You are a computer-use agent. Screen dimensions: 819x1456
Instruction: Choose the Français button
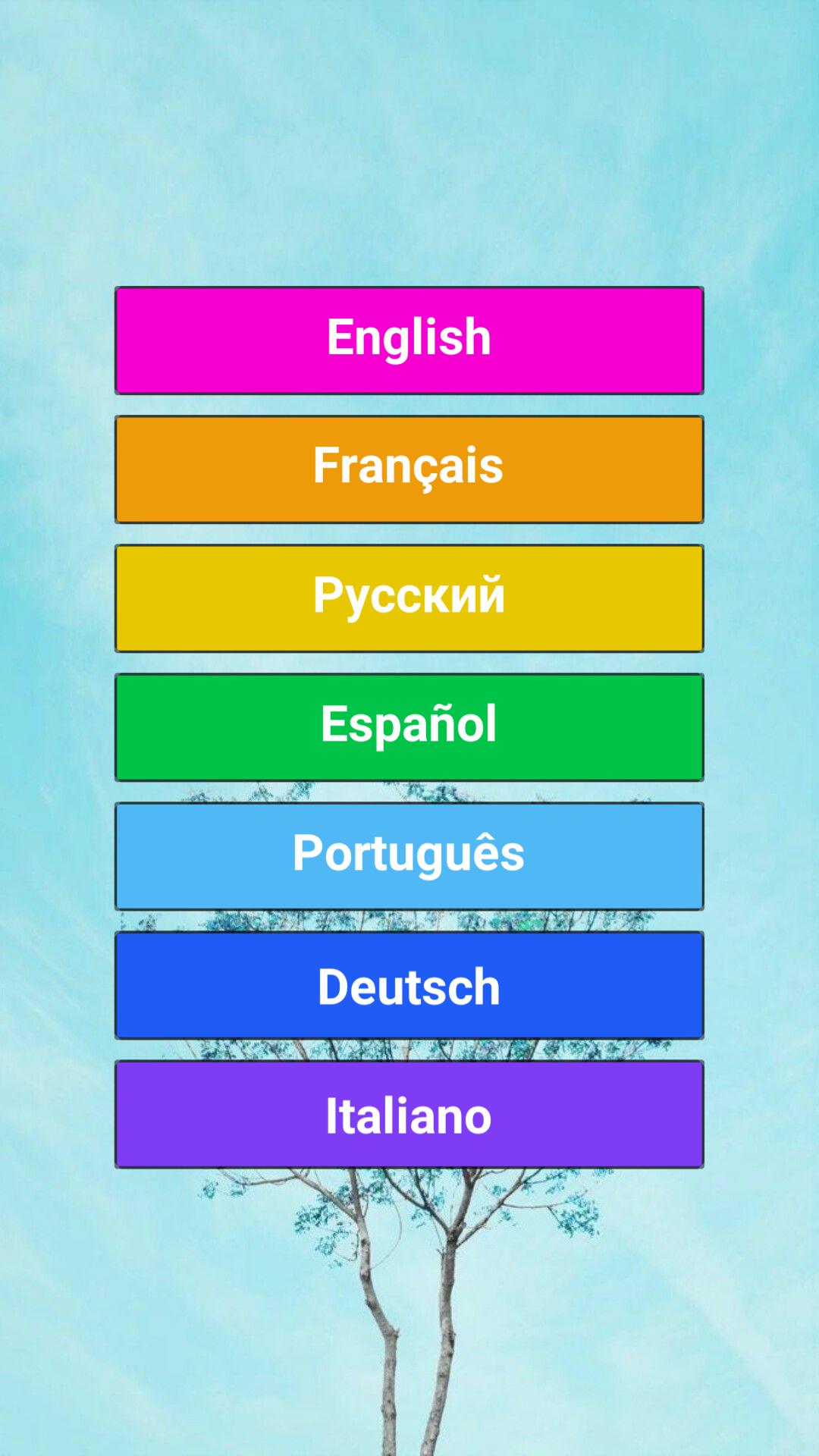(409, 469)
